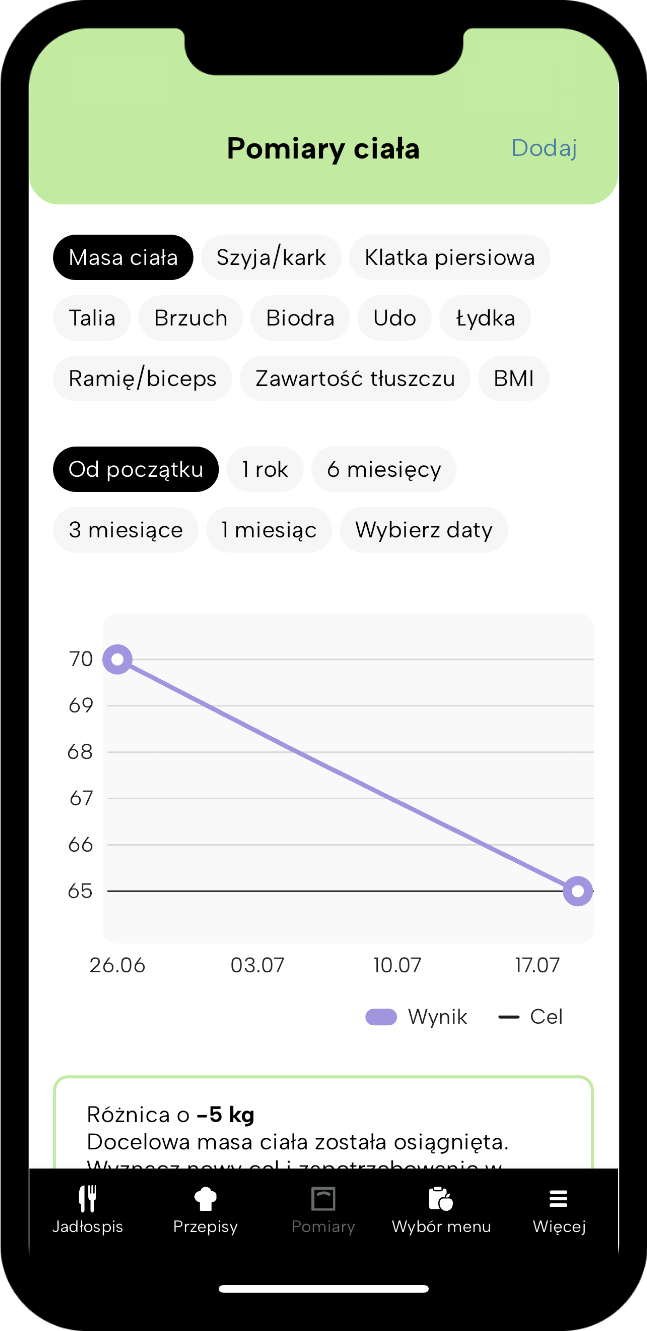Open Ramię/biceps measurements
647x1331 pixels.
[142, 379]
